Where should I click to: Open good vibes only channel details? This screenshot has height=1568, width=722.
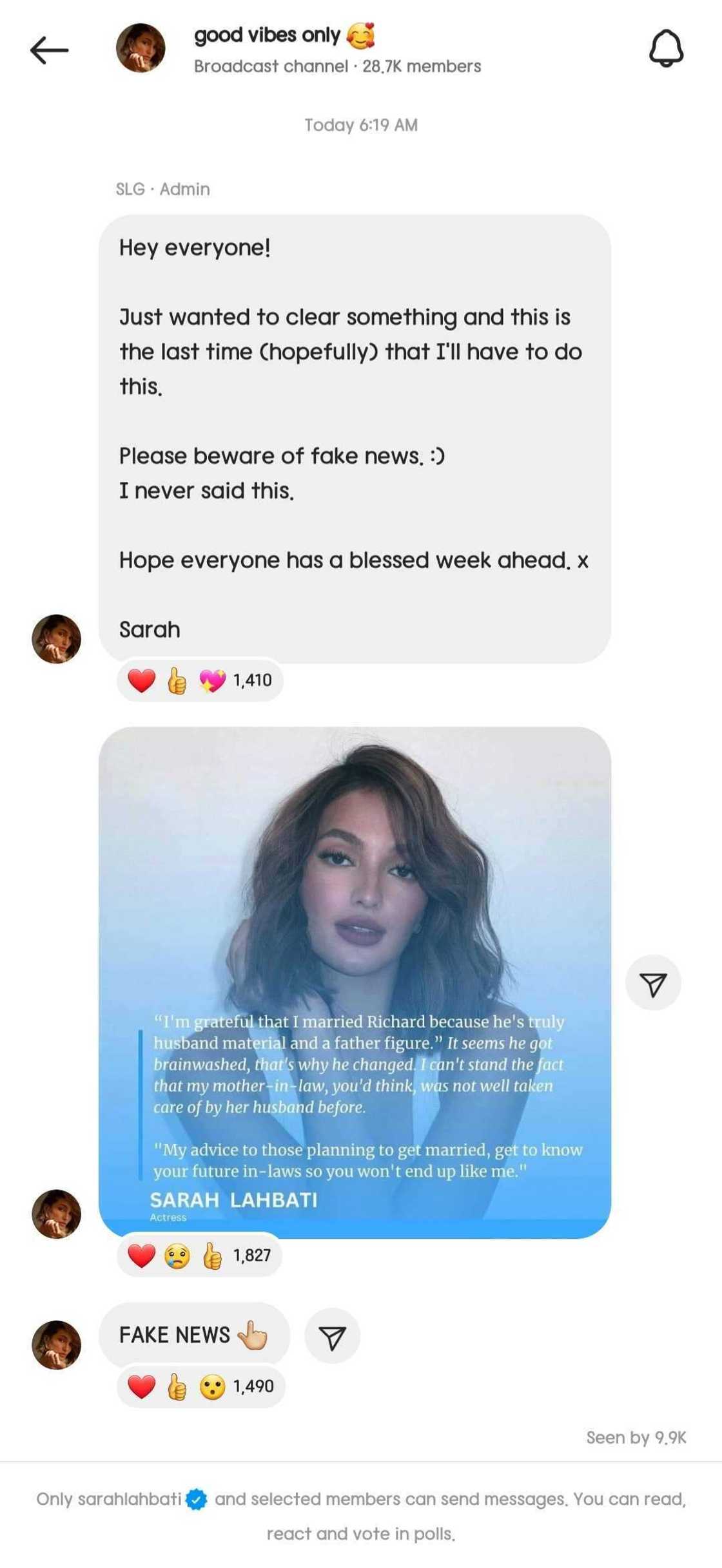point(284,49)
